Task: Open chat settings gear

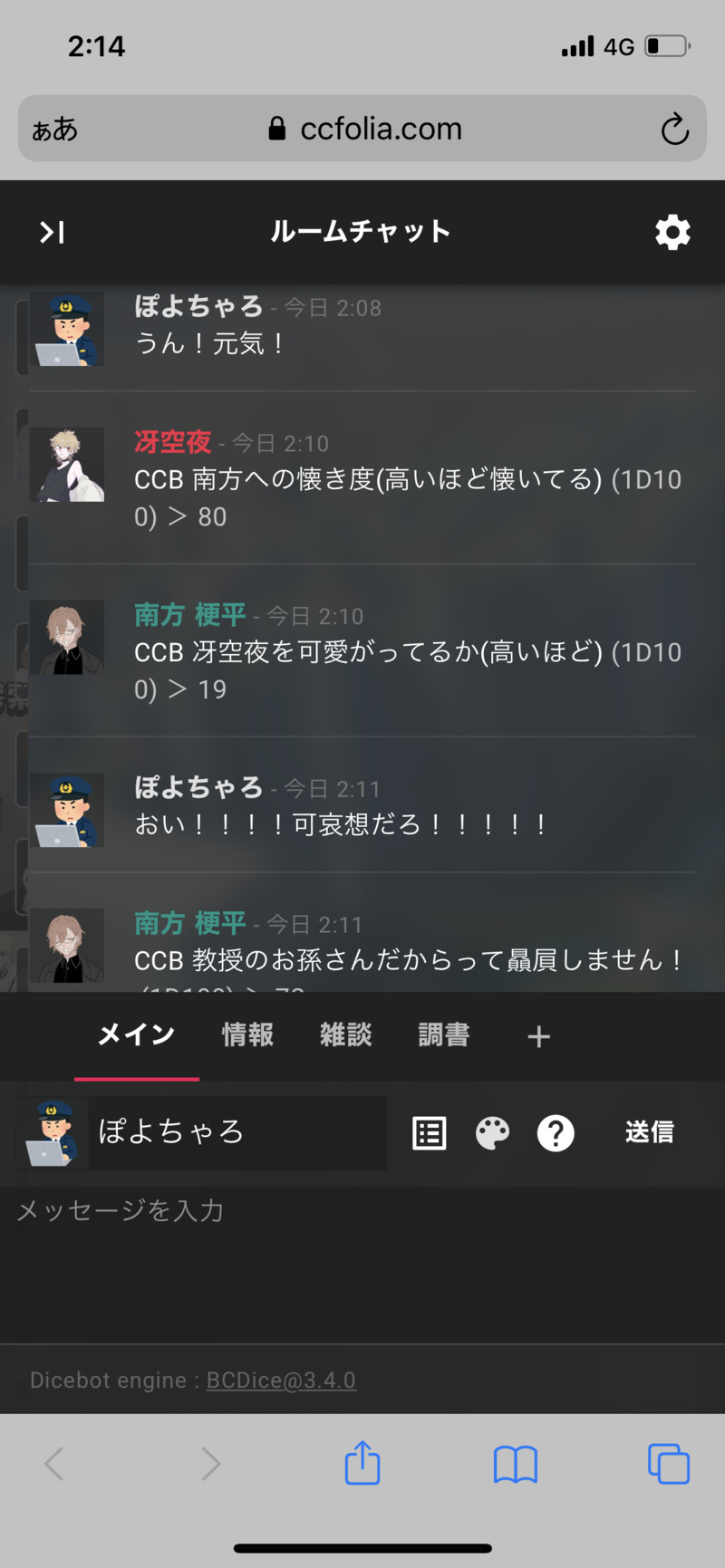Action: click(672, 233)
